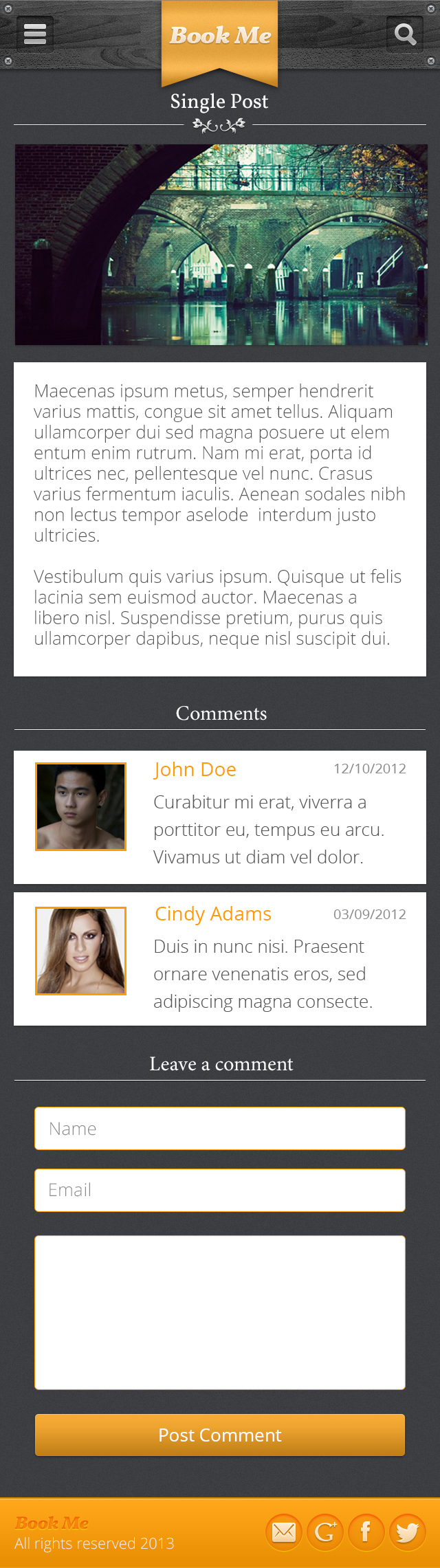
Task: Visit the Facebook icon link
Action: tap(366, 1532)
